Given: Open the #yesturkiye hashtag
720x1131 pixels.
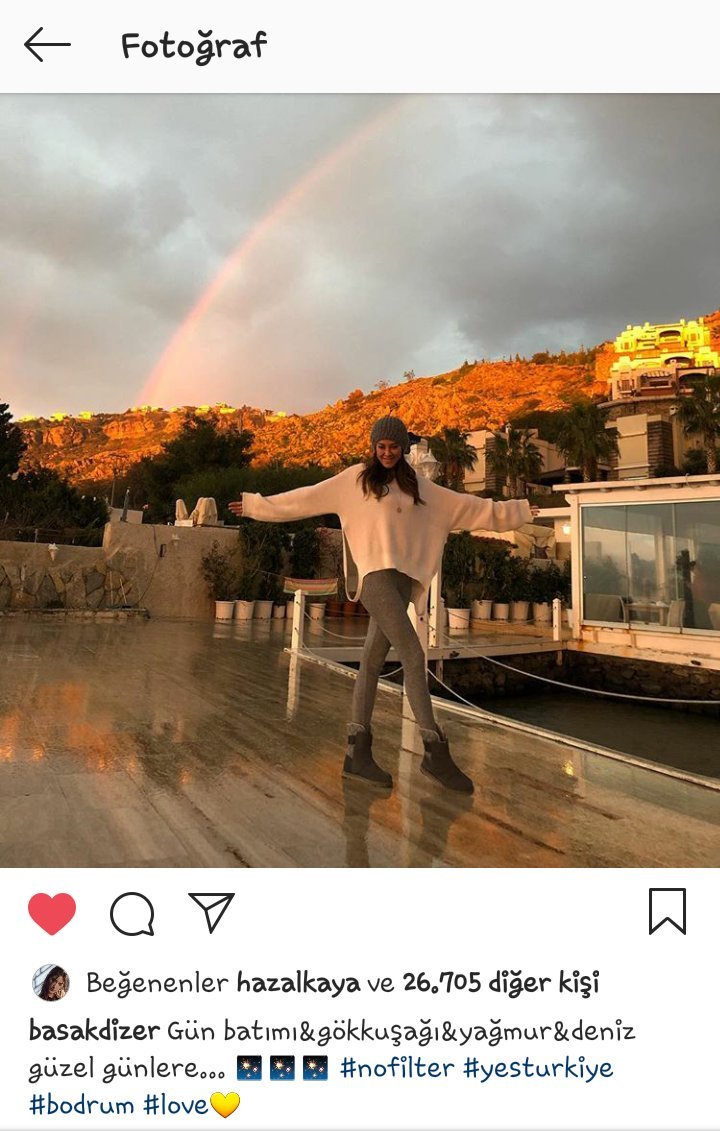Looking at the screenshot, I should coord(538,1068).
